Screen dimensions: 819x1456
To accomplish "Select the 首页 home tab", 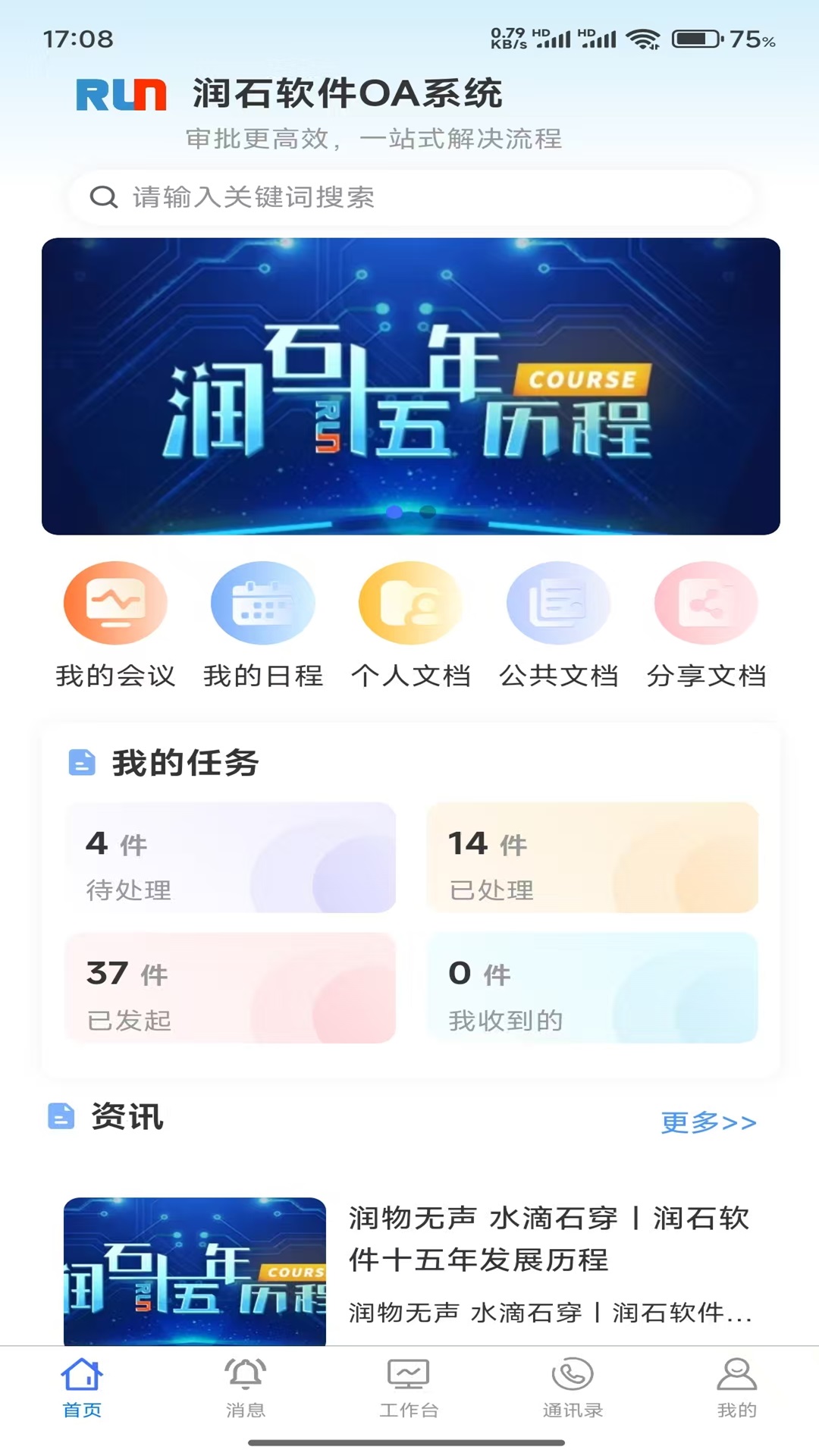I will click(x=82, y=1387).
